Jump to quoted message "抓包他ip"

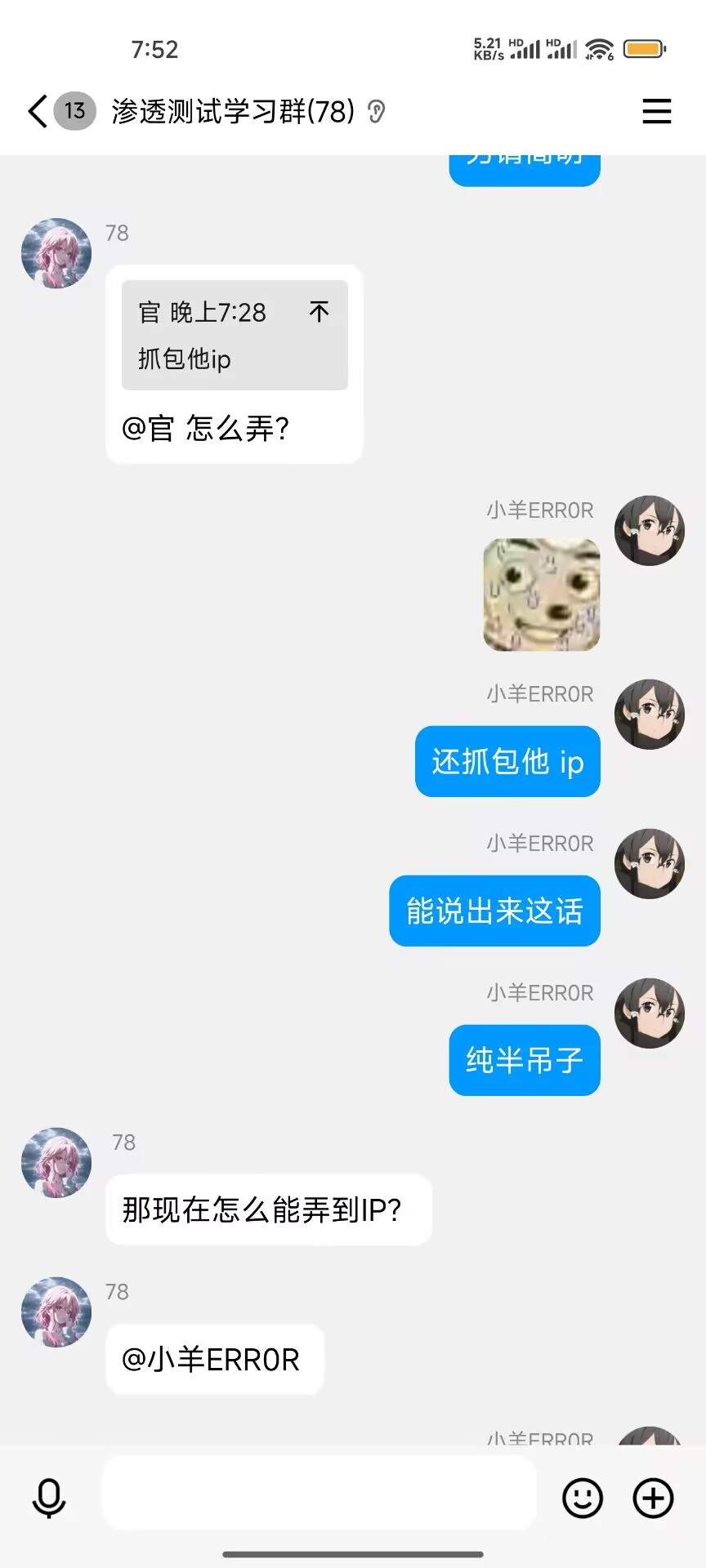coord(235,335)
